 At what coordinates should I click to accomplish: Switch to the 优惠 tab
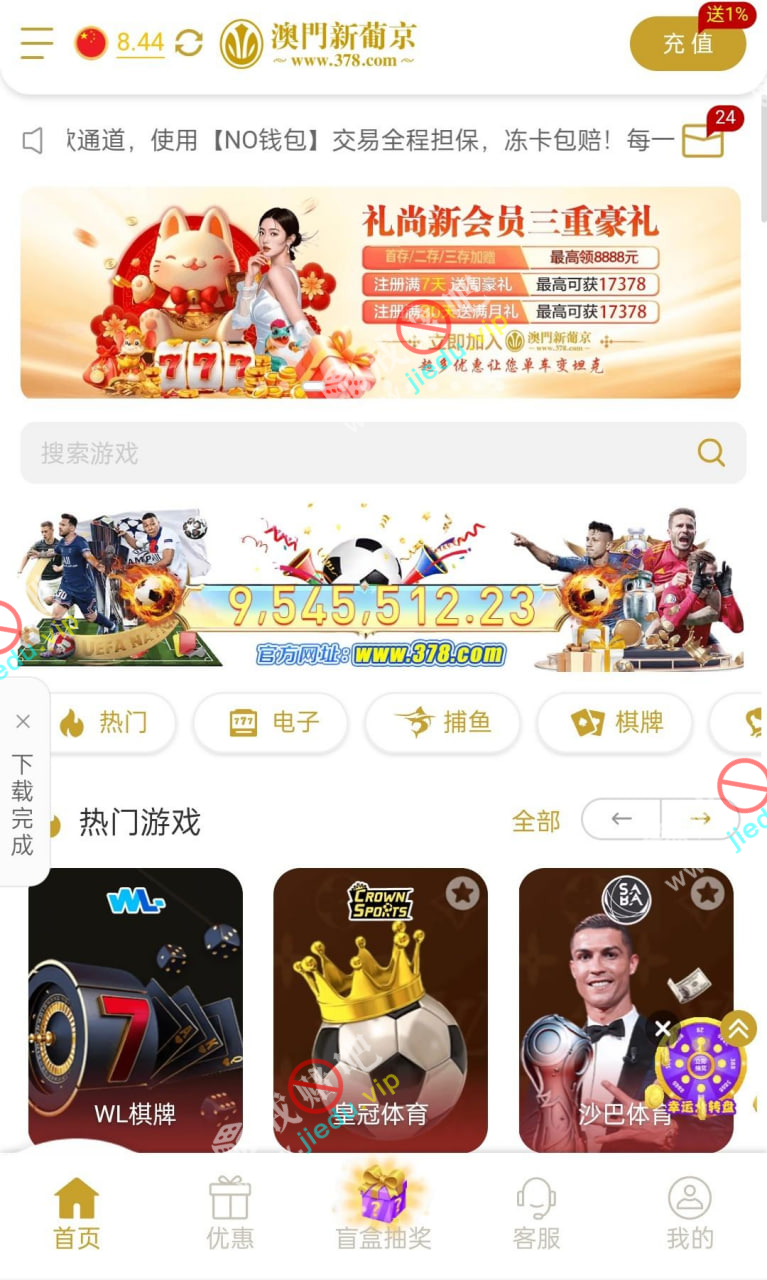point(230,1212)
